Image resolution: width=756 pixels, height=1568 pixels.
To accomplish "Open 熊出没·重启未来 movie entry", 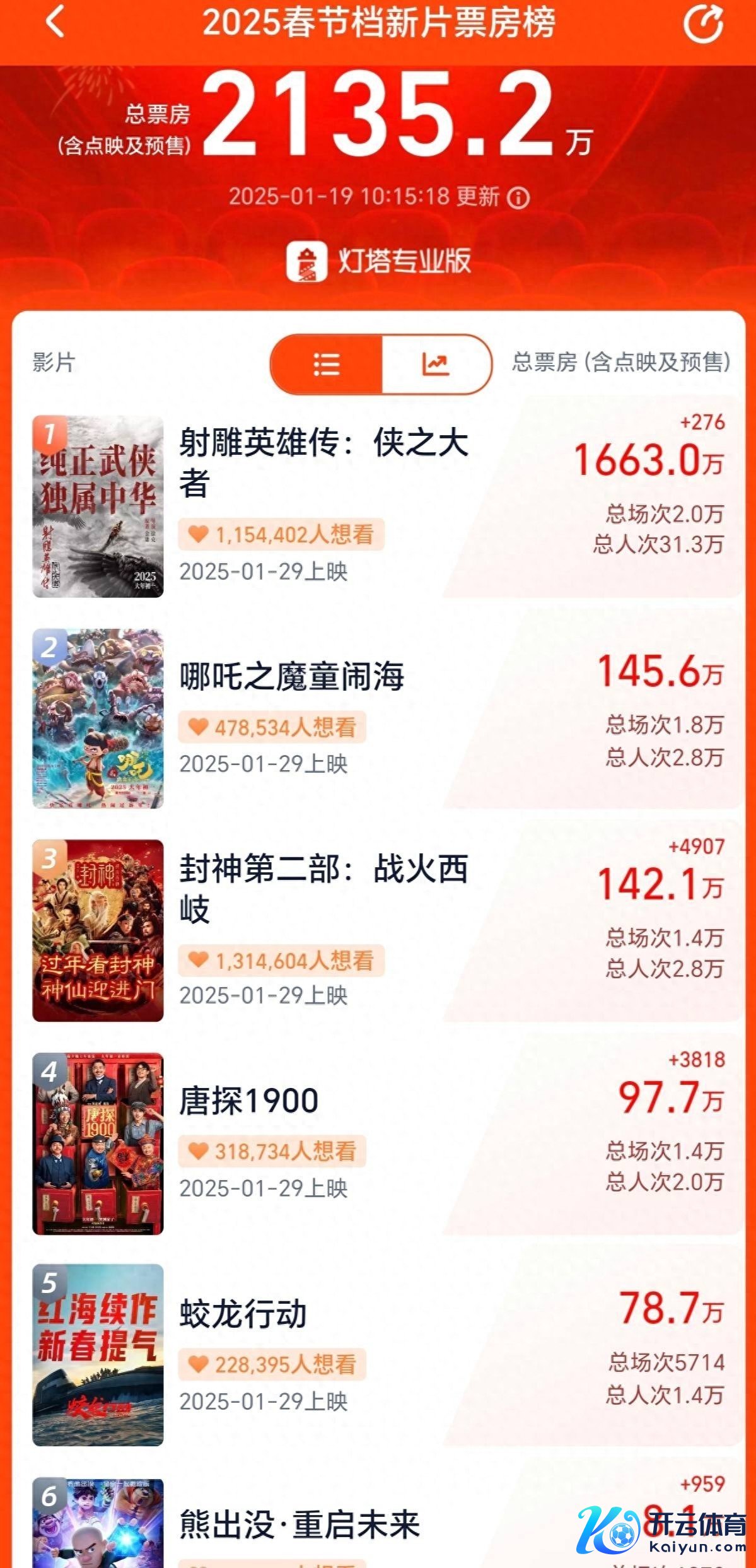I will click(x=299, y=1525).
